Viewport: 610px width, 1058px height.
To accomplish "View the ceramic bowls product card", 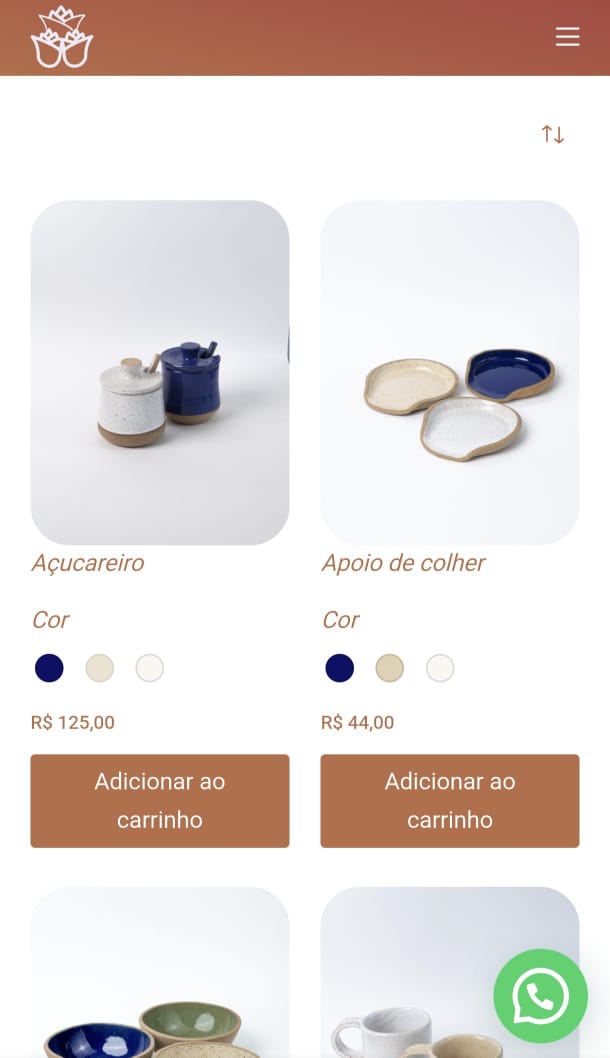I will coord(160,972).
